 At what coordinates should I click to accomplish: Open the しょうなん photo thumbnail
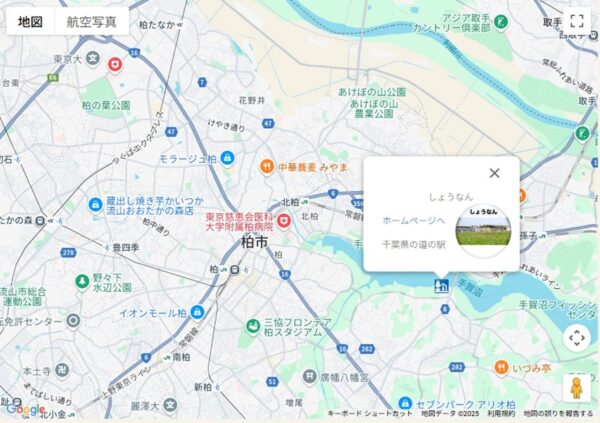coord(483,227)
